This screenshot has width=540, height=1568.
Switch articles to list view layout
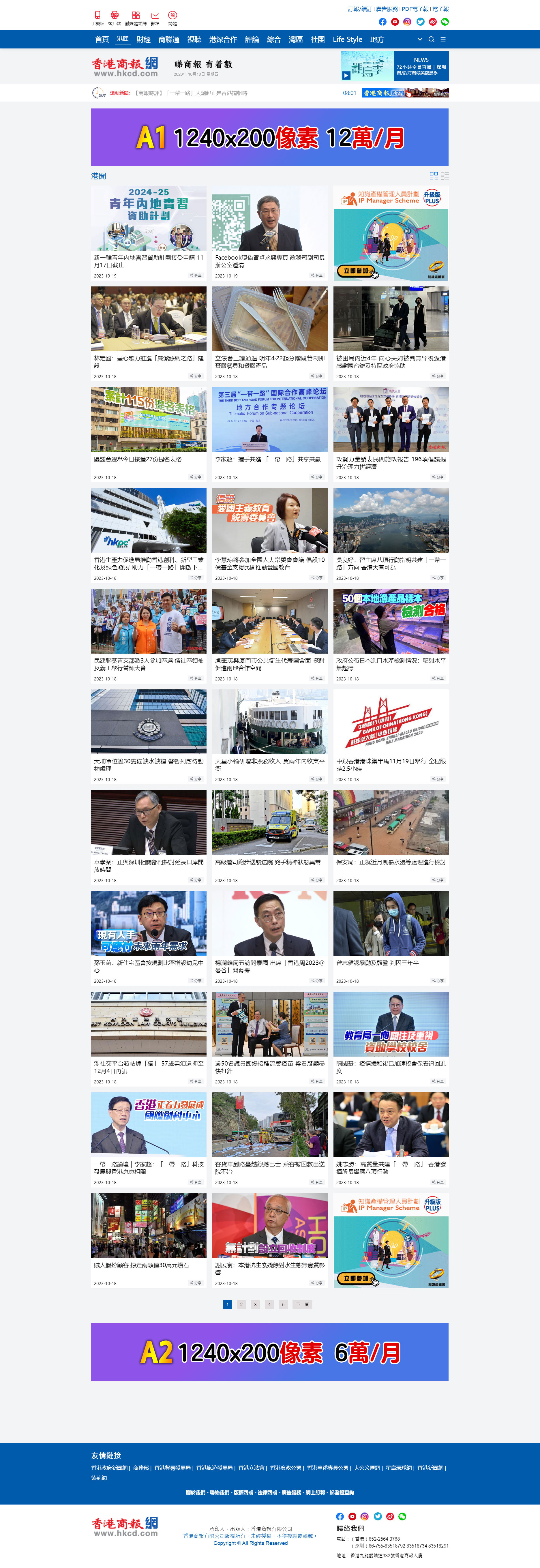pyautogui.click(x=445, y=176)
